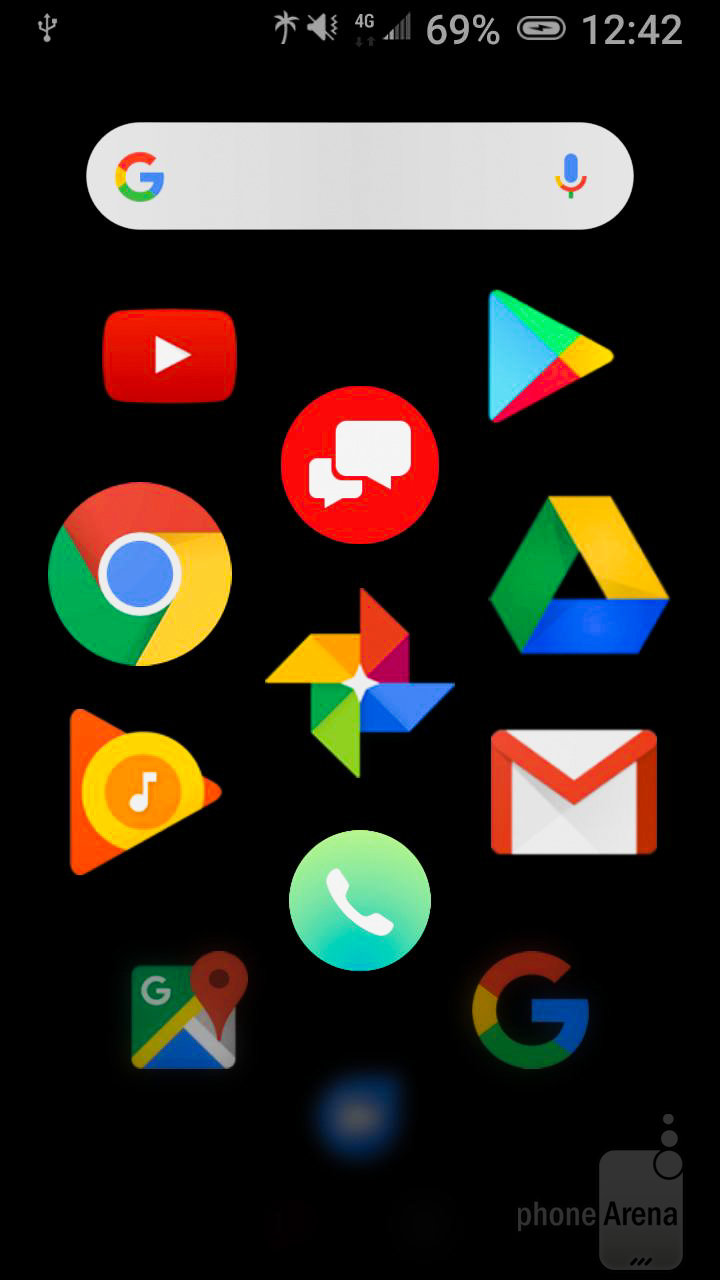720x1280 pixels.
Task: Open Google Drive
Action: click(x=578, y=578)
